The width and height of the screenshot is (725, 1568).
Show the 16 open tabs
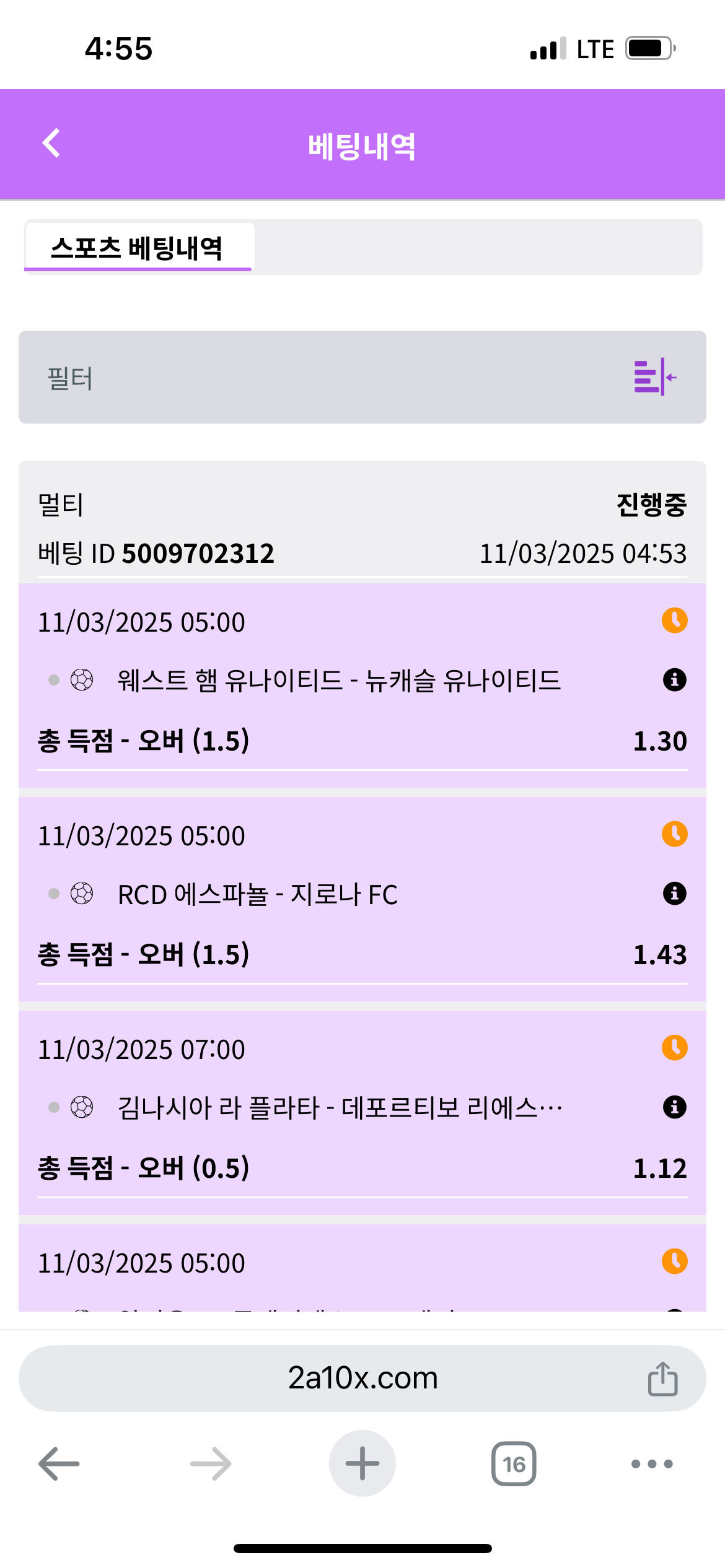coord(514,1464)
